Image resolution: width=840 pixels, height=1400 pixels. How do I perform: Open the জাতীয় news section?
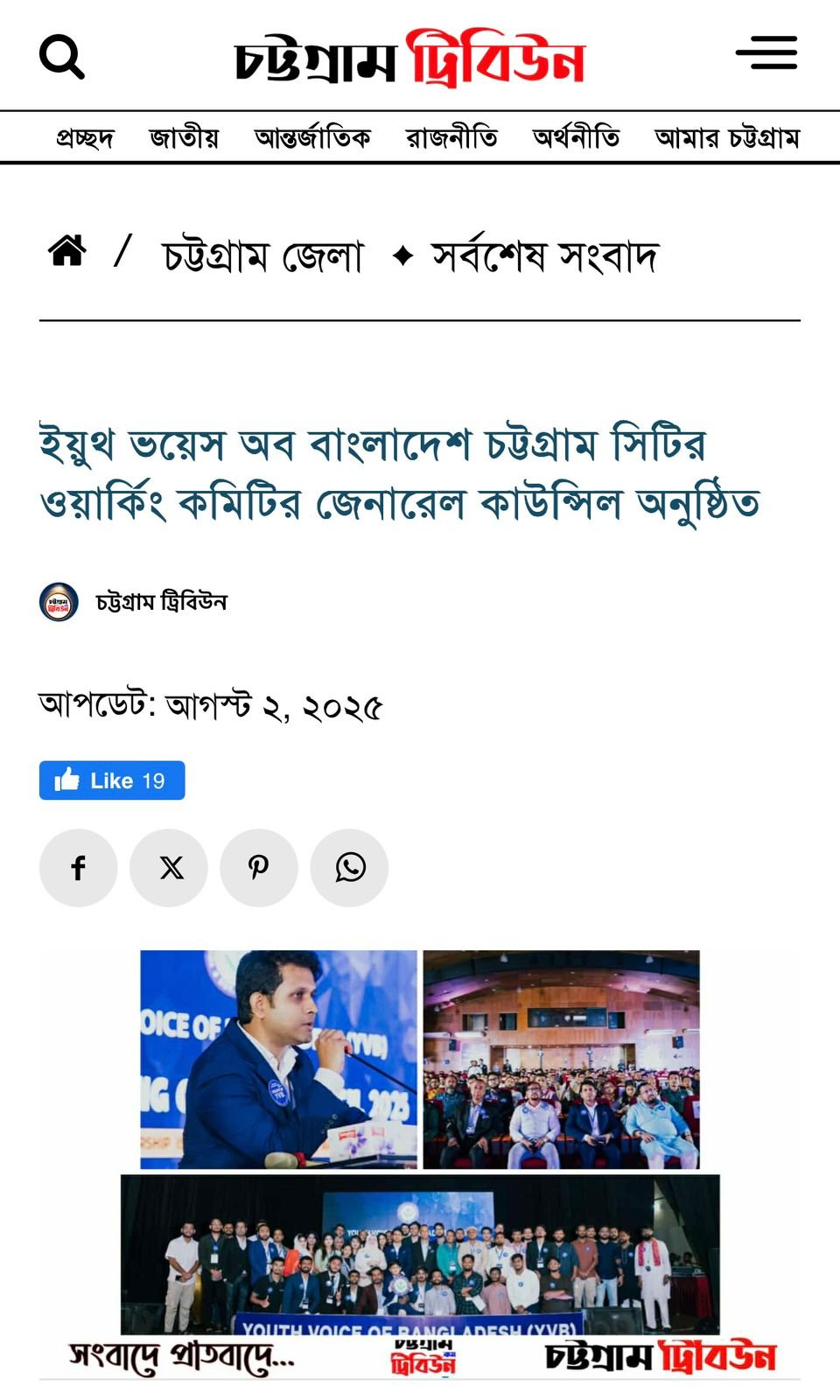(184, 137)
